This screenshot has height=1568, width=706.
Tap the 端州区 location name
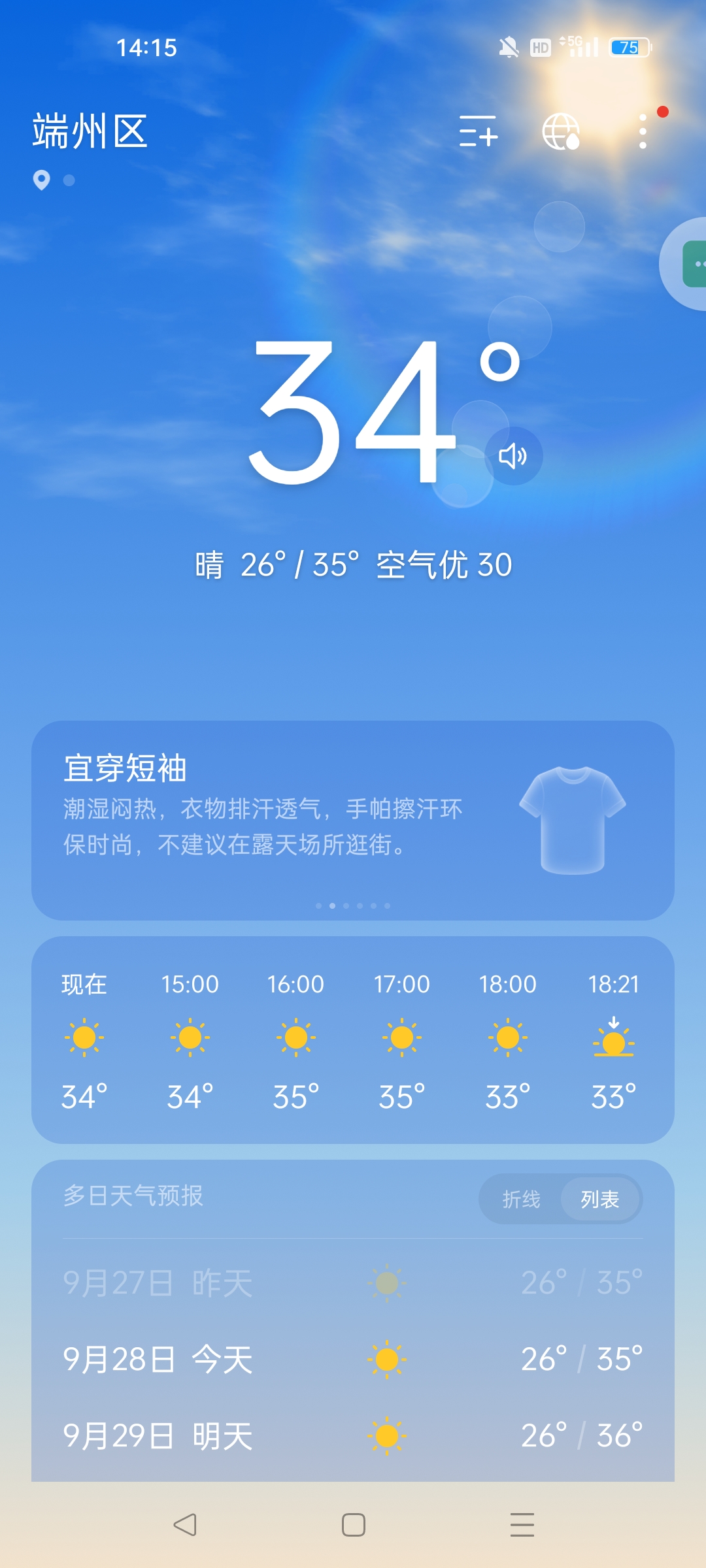pos(90,131)
